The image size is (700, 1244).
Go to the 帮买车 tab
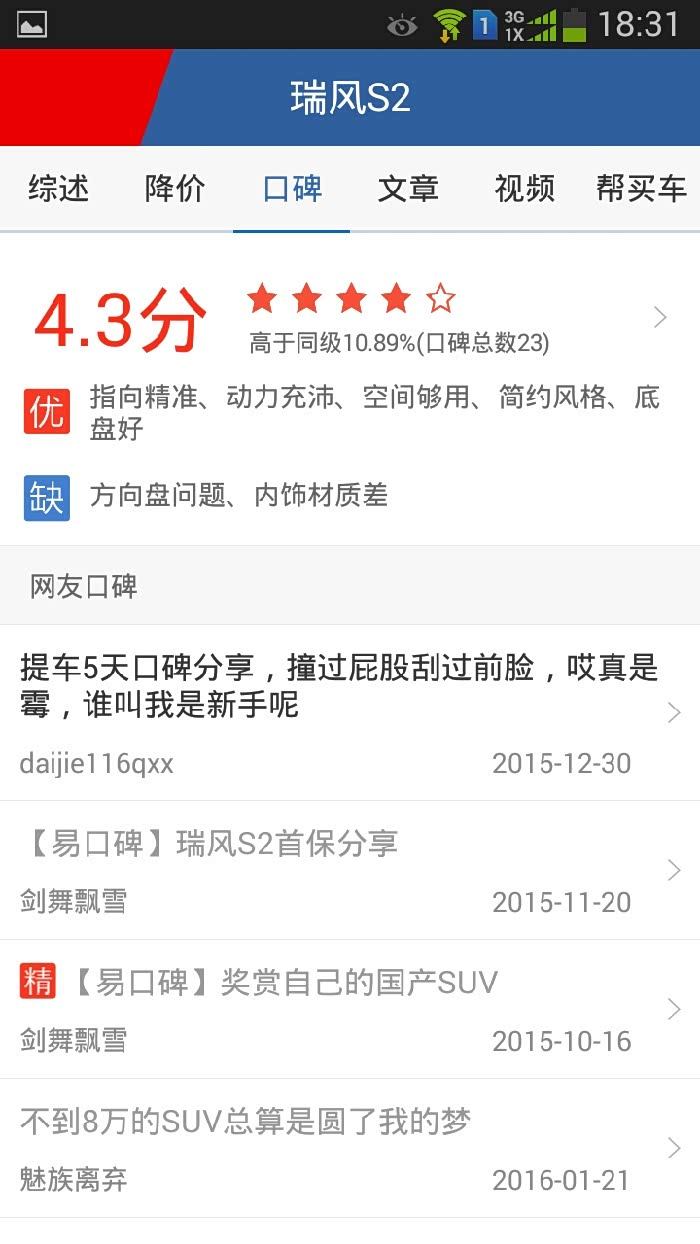click(x=642, y=188)
